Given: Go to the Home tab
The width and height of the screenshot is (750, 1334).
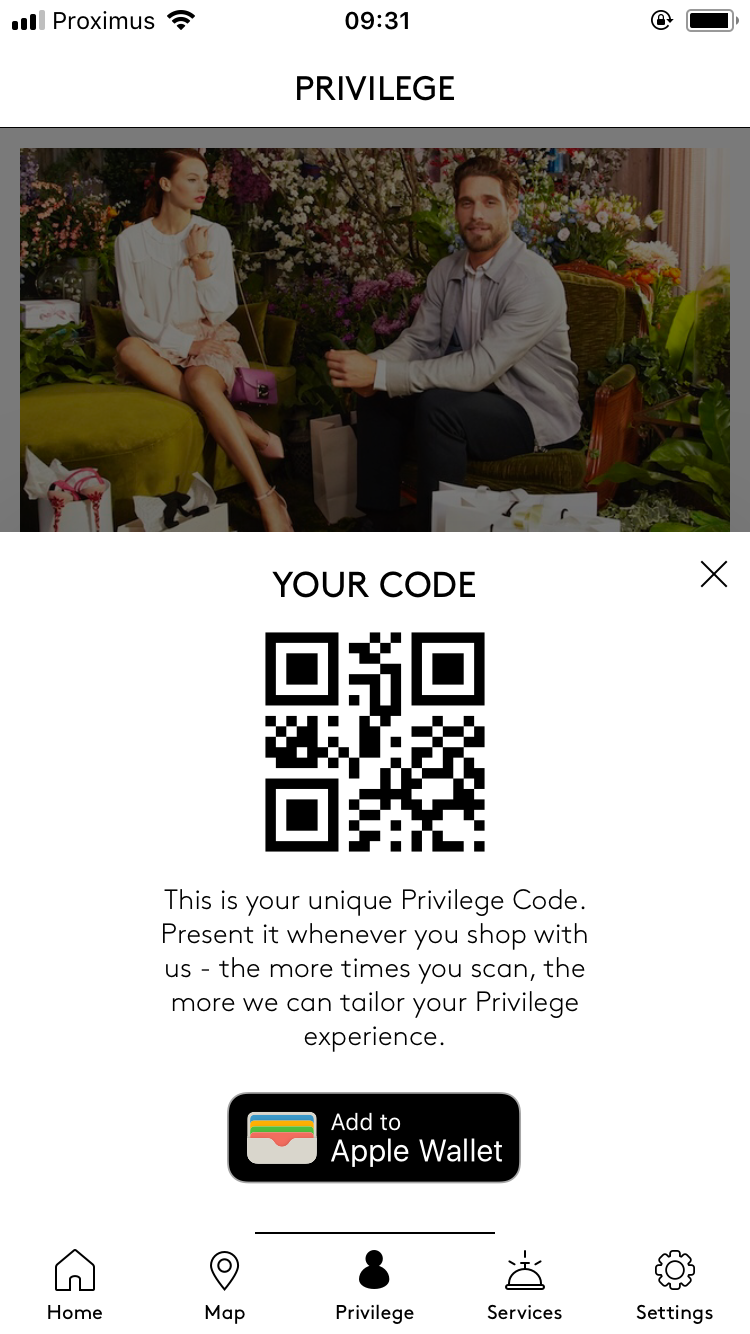Looking at the screenshot, I should 75,1285.
